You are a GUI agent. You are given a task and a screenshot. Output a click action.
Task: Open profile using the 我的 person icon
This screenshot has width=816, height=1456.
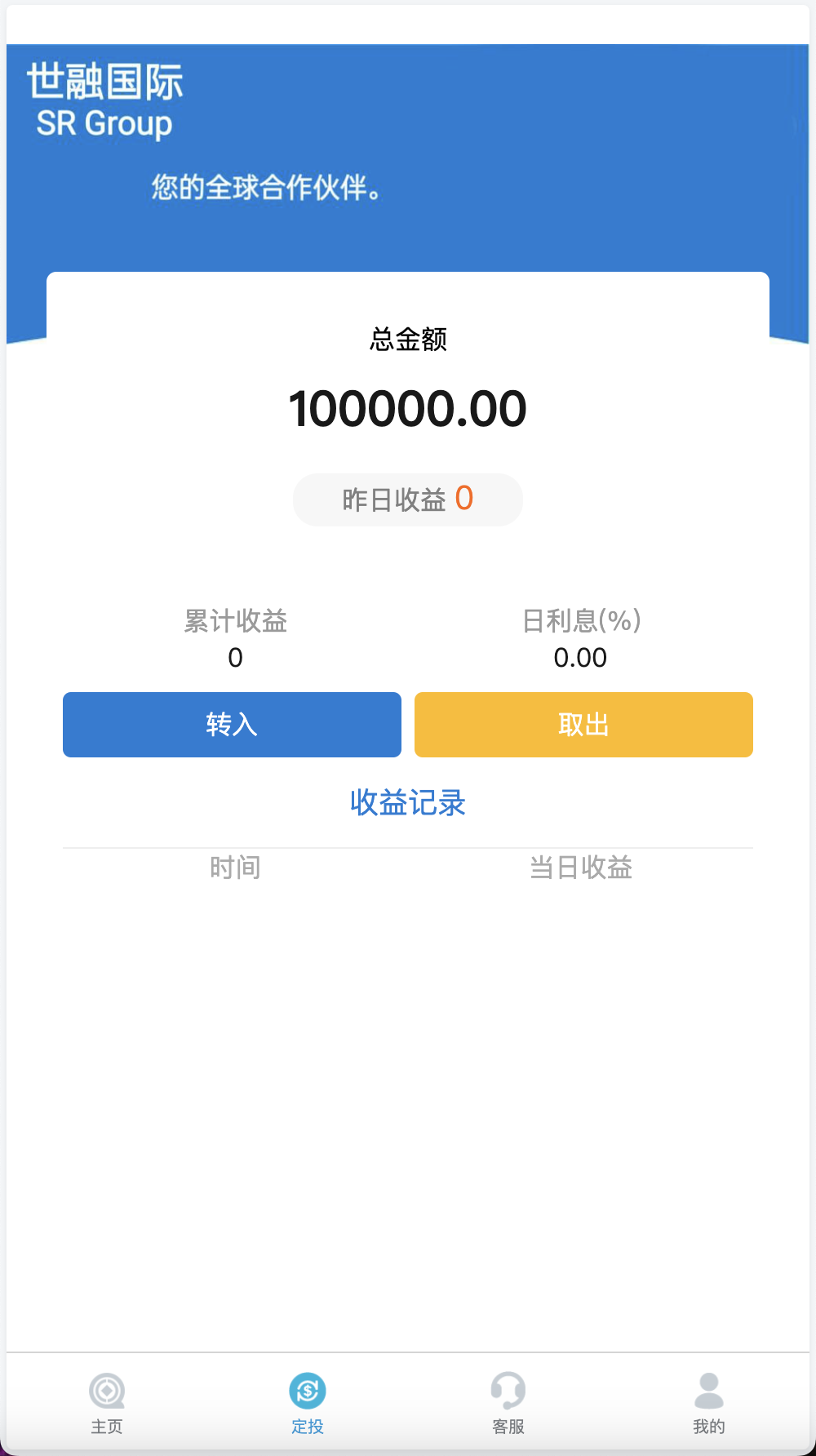click(708, 1389)
